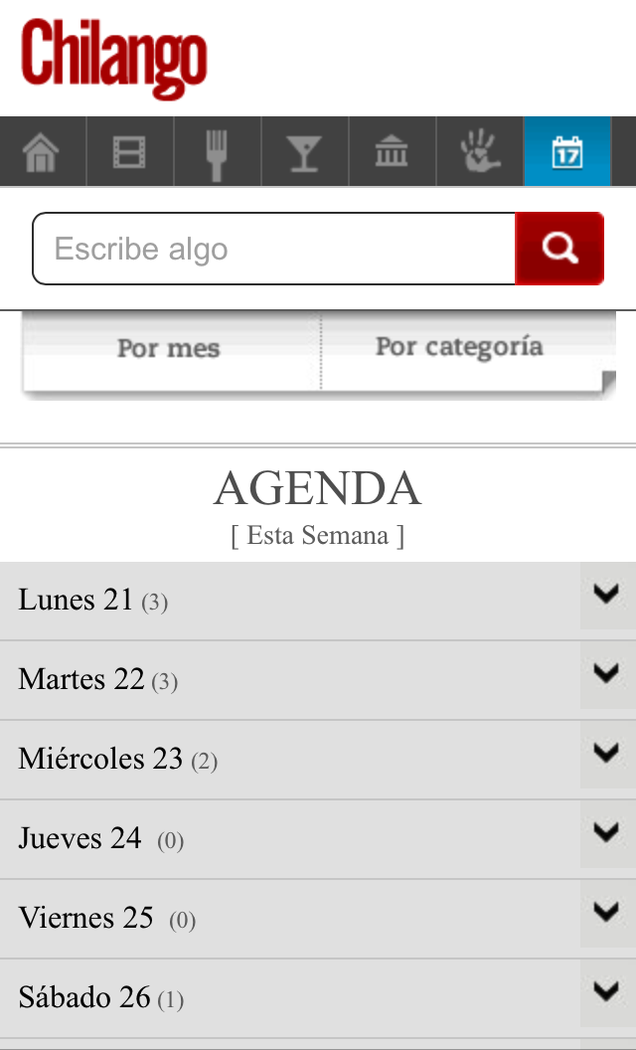Open the handprint icon section

[479, 153]
